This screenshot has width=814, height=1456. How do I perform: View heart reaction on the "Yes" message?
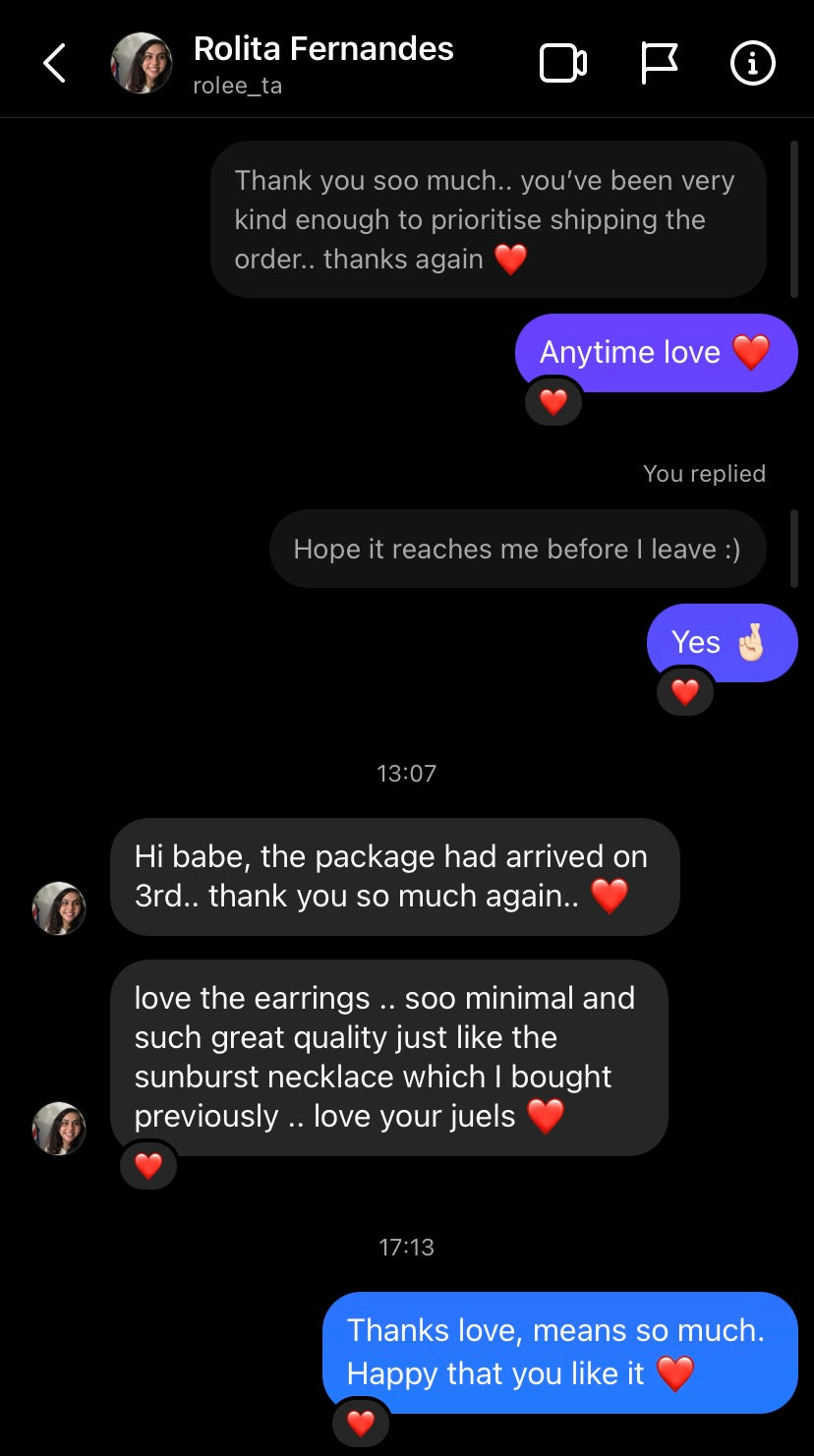(684, 692)
